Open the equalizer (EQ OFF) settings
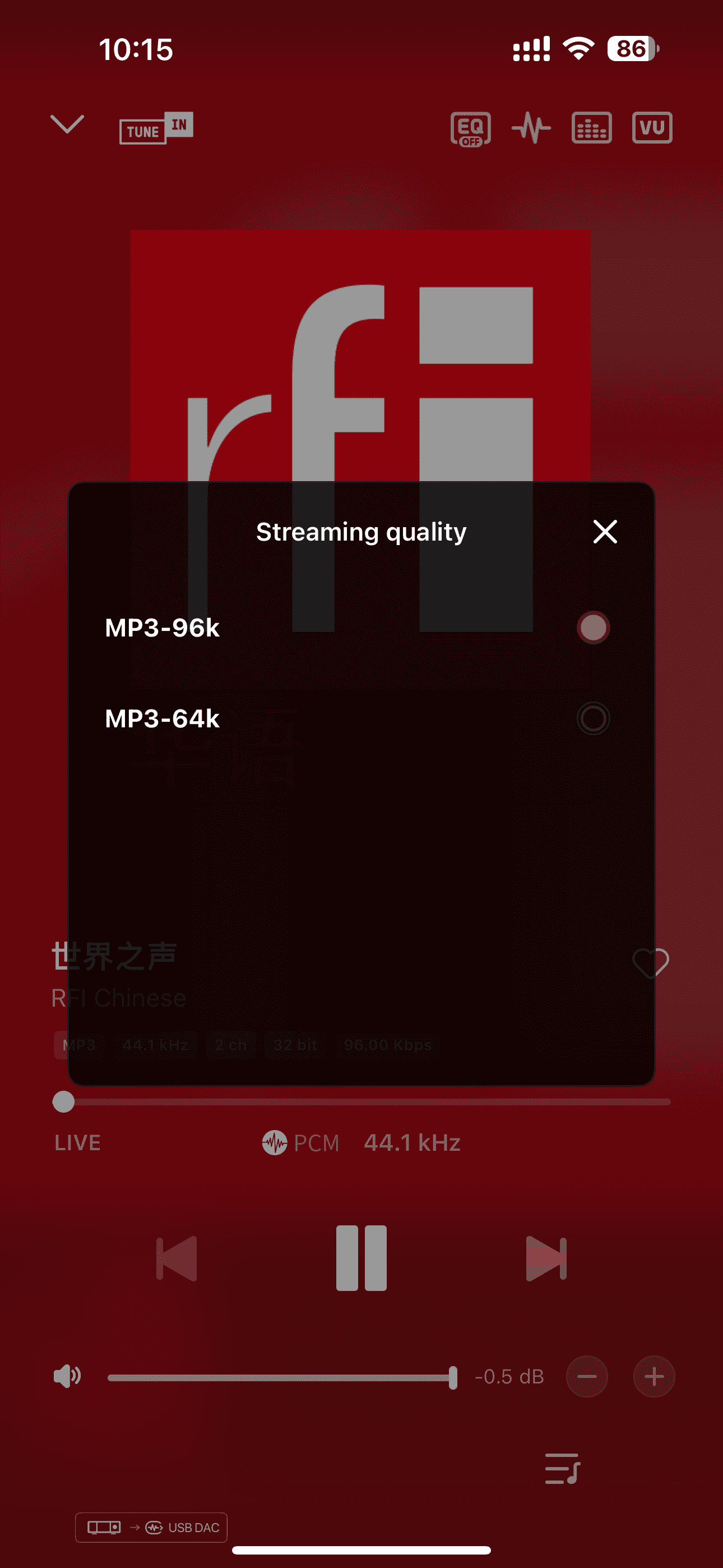 [470, 128]
